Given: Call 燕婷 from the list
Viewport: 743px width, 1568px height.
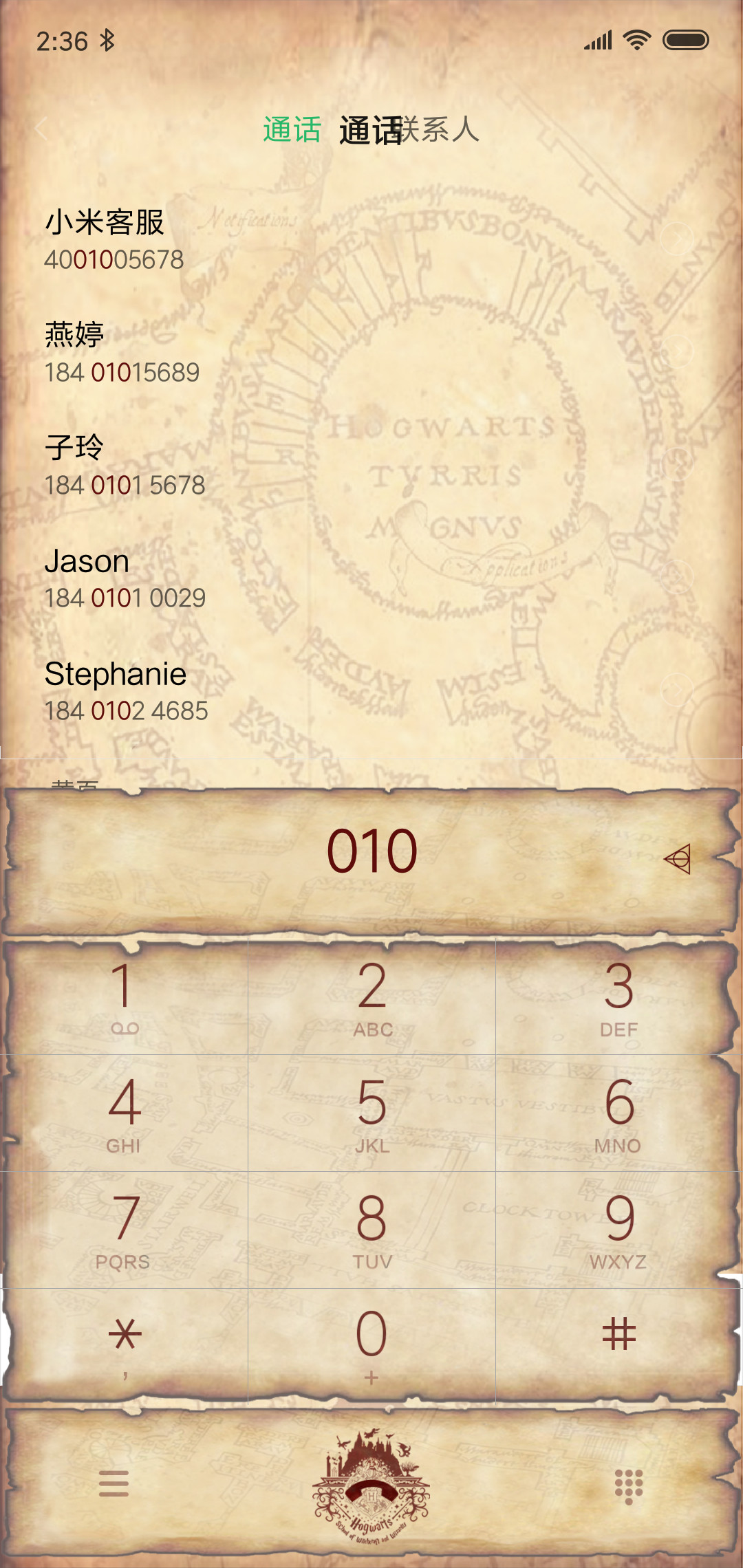Looking at the screenshot, I should point(371,352).
